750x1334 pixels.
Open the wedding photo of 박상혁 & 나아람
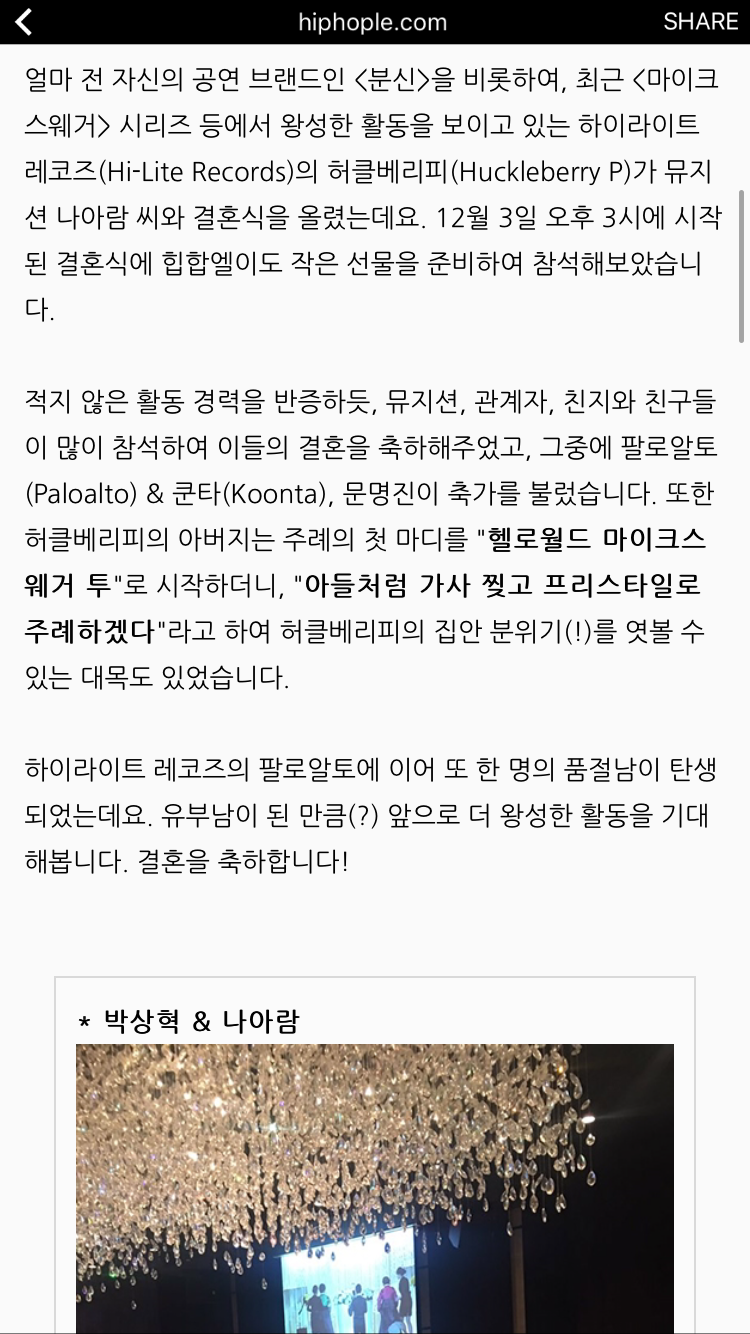pos(374,1188)
